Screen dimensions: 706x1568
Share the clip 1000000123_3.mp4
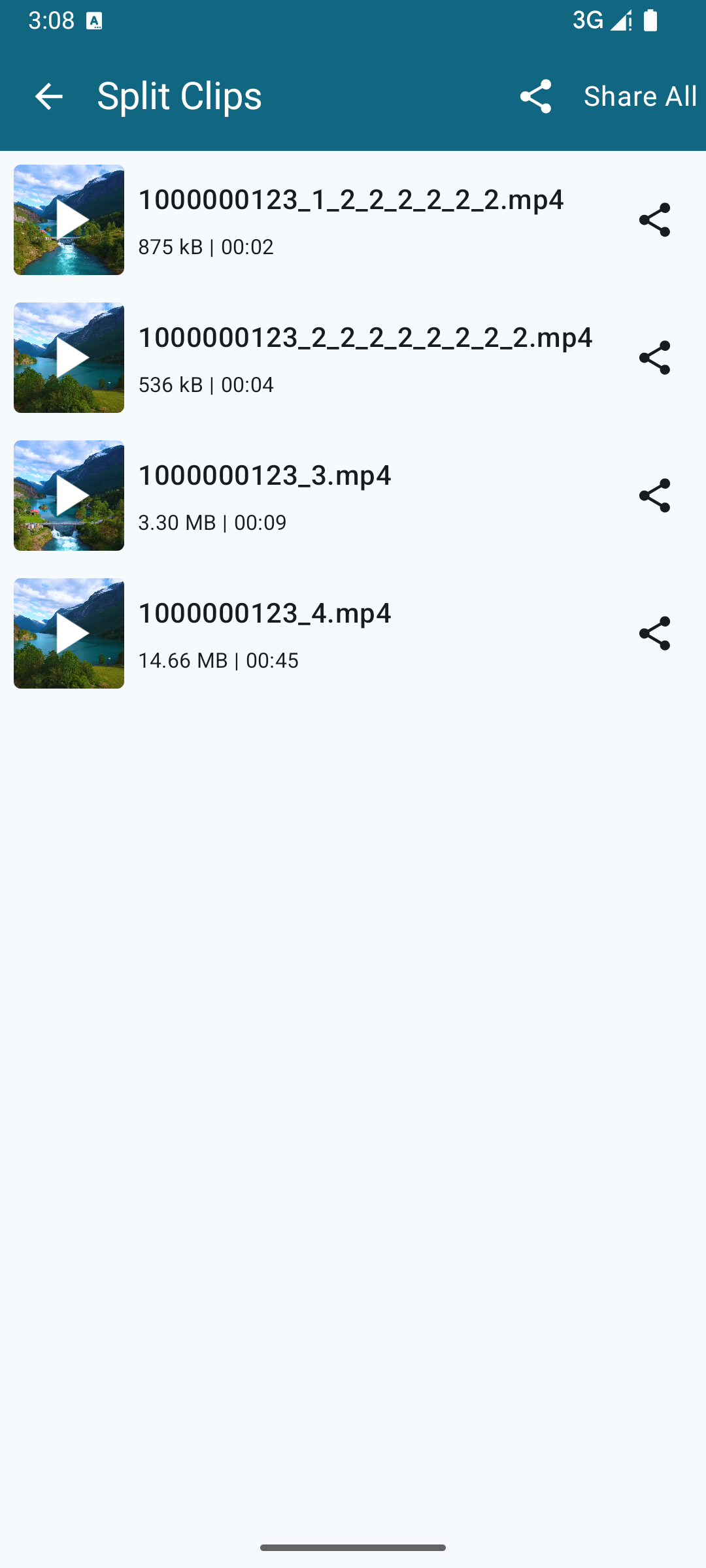pyautogui.click(x=656, y=495)
